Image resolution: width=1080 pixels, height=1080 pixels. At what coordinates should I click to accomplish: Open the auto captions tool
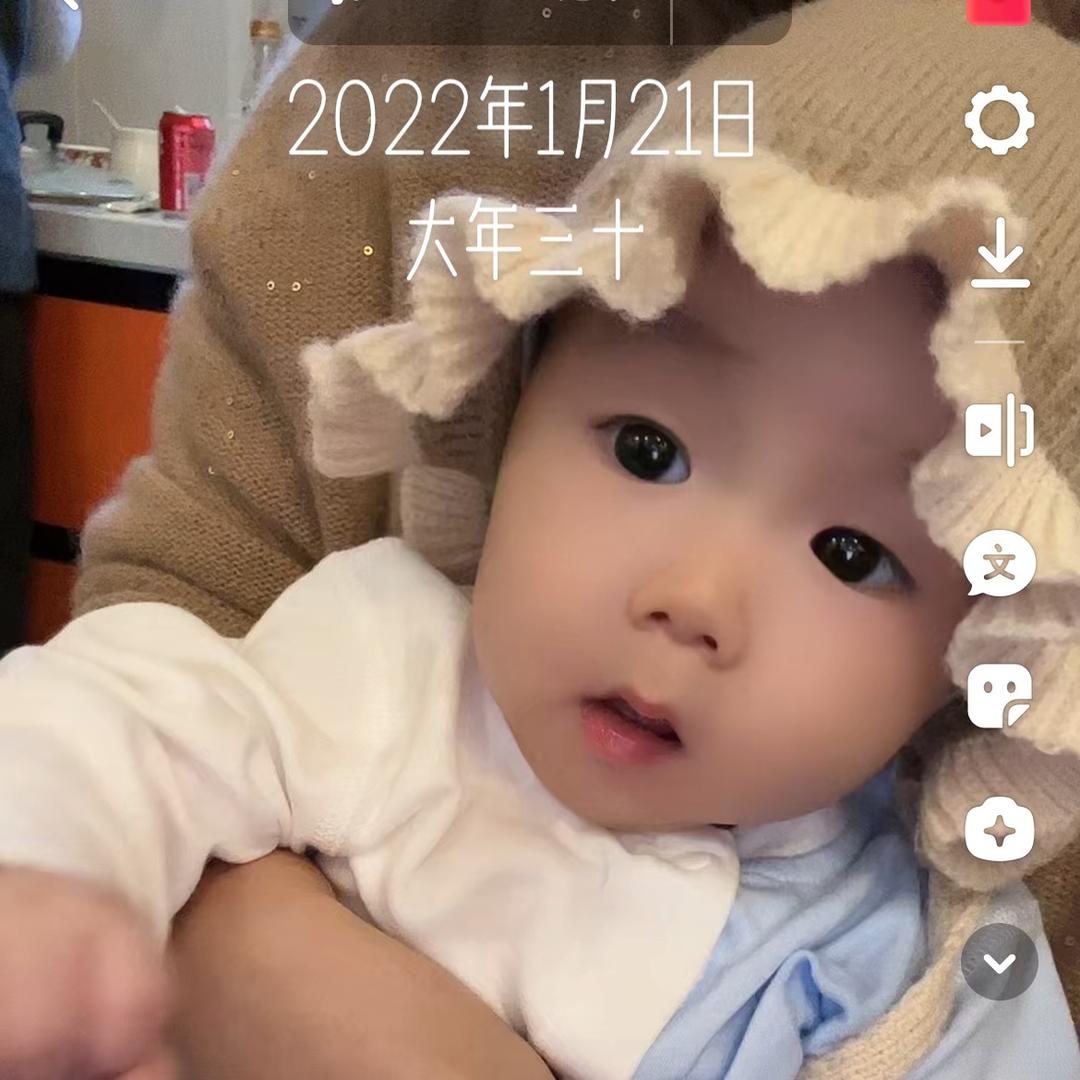999,563
